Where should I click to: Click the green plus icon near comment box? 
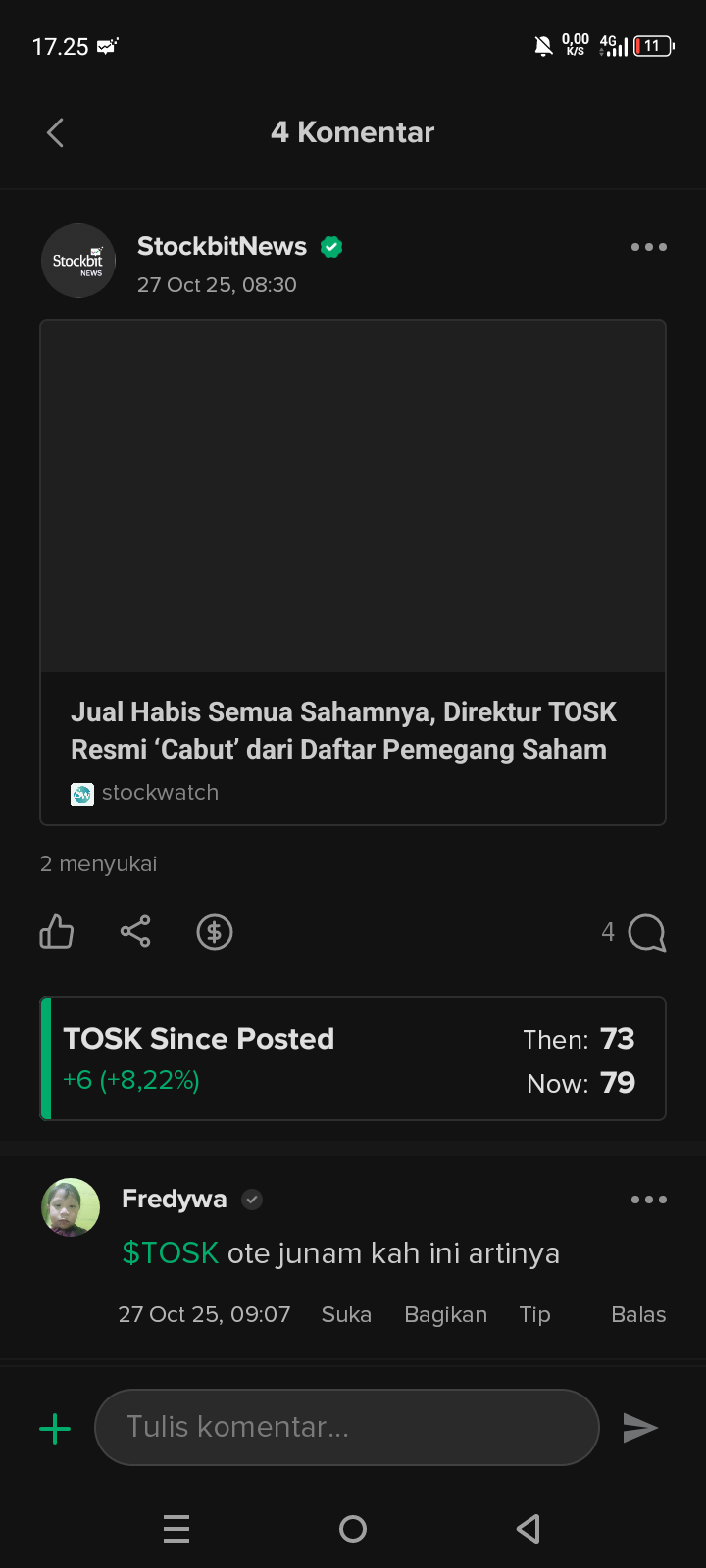55,1428
